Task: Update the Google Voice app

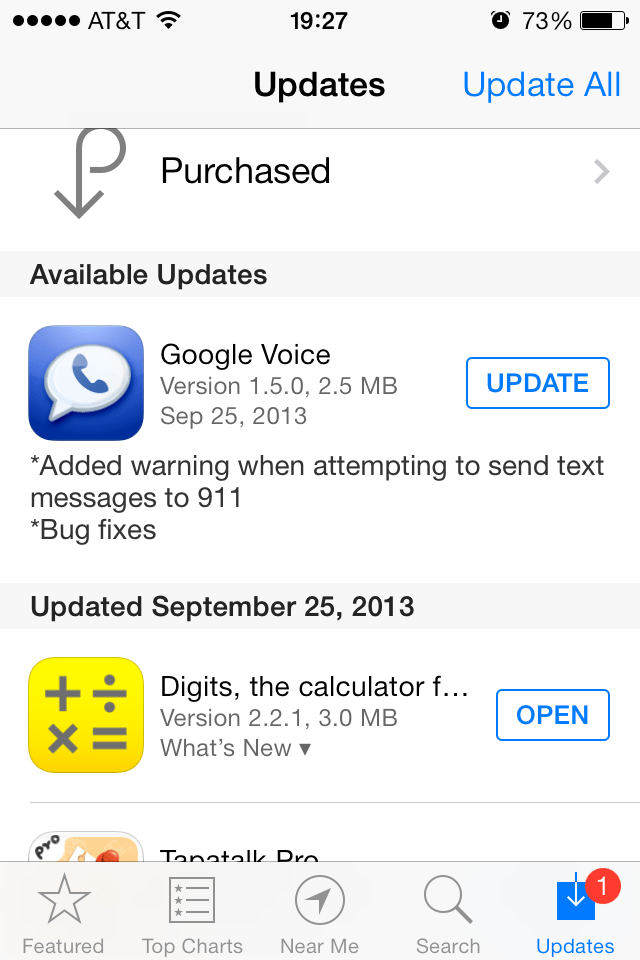Action: (537, 383)
